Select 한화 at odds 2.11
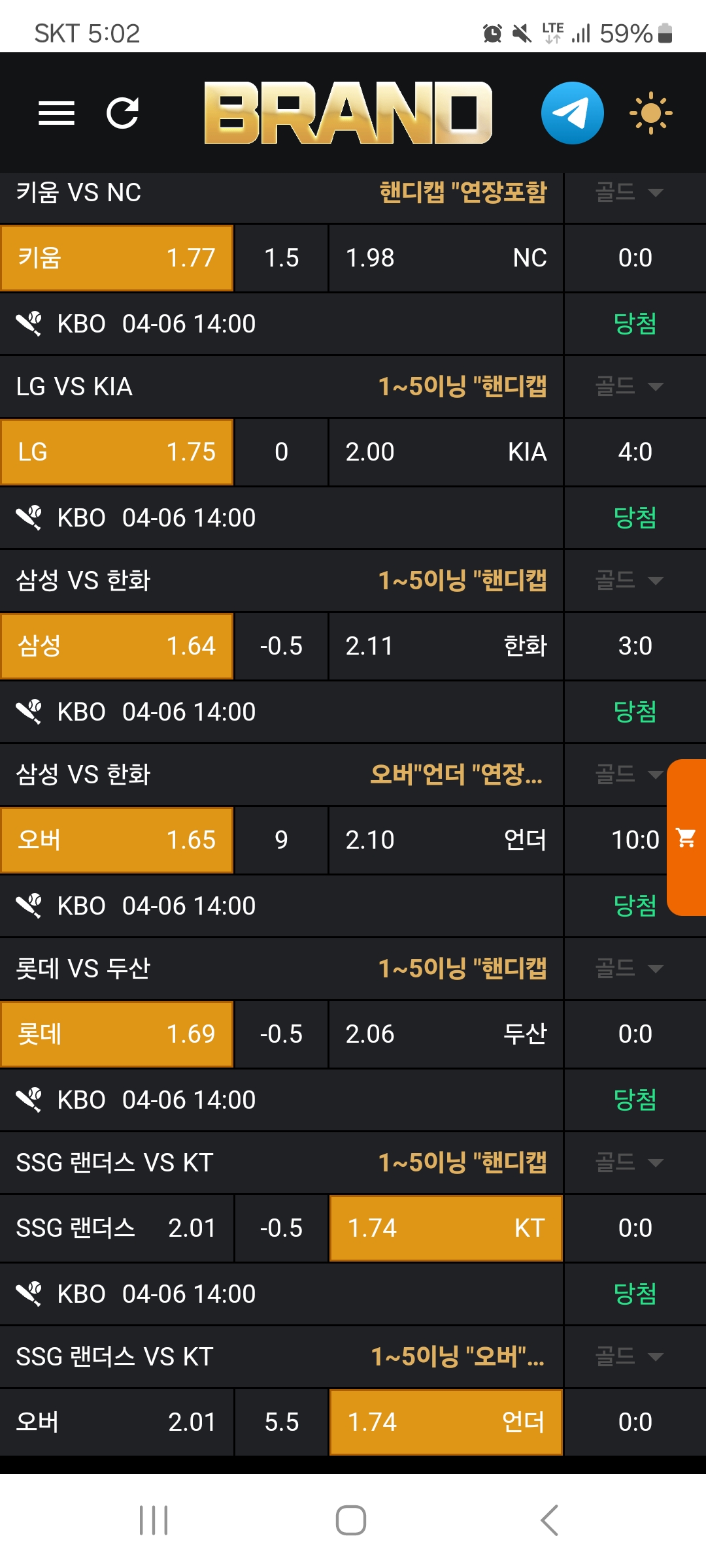Screen dimensions: 706x1568 pyautogui.click(x=445, y=646)
